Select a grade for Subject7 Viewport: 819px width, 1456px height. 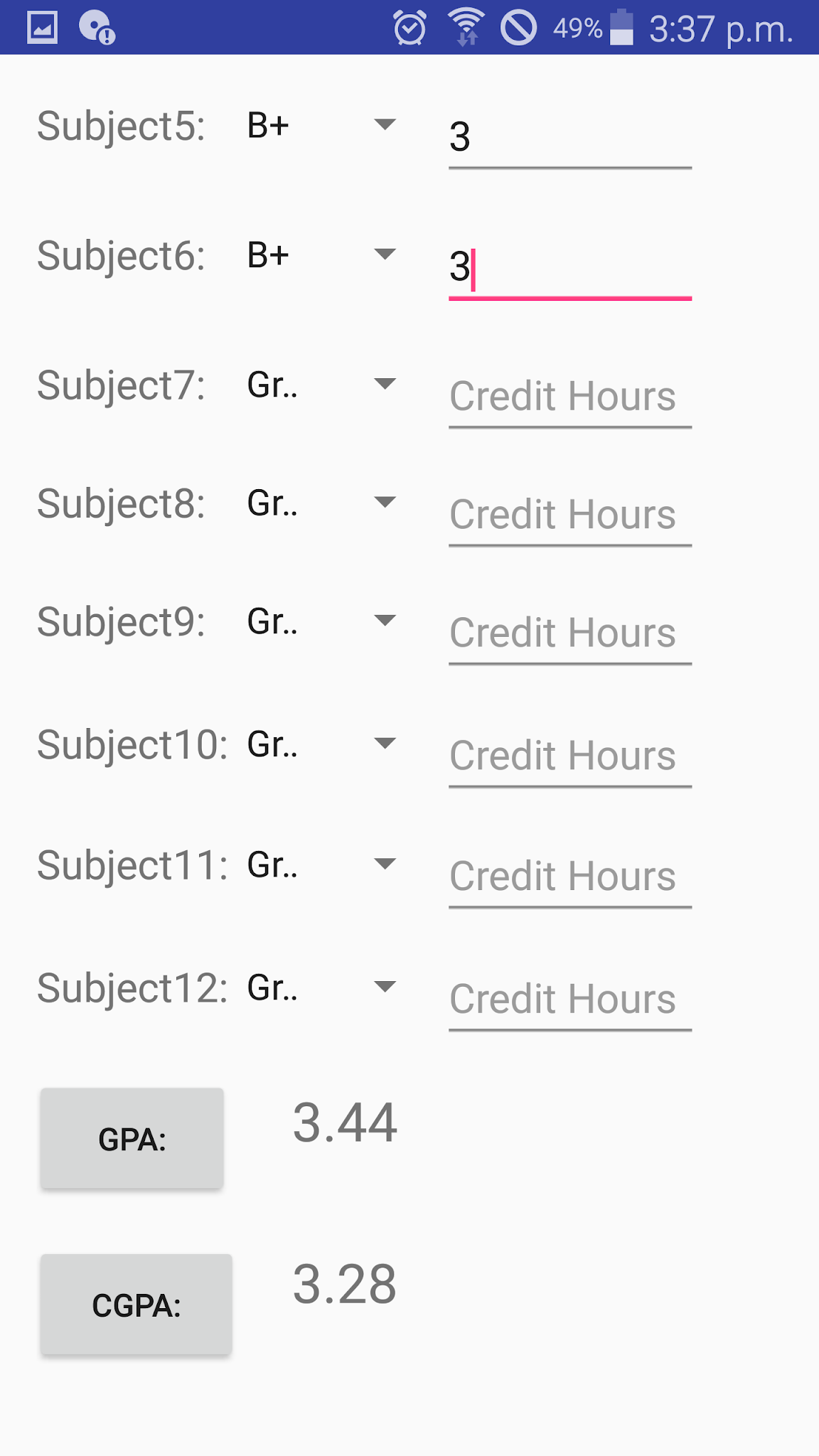tap(321, 385)
